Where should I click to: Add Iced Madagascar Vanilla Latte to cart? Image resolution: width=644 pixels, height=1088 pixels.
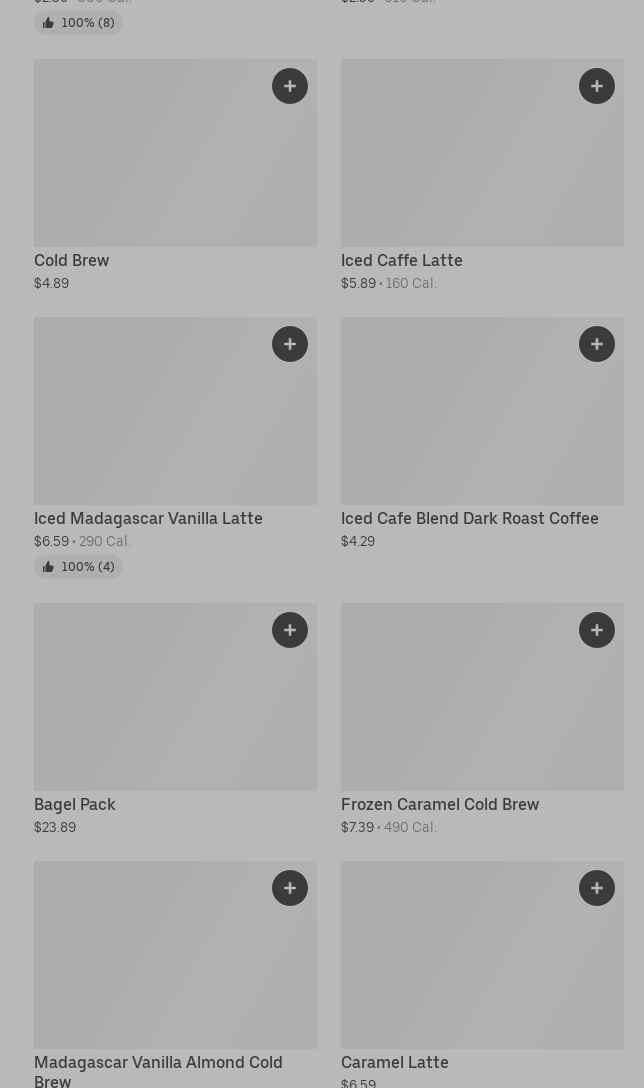290,344
